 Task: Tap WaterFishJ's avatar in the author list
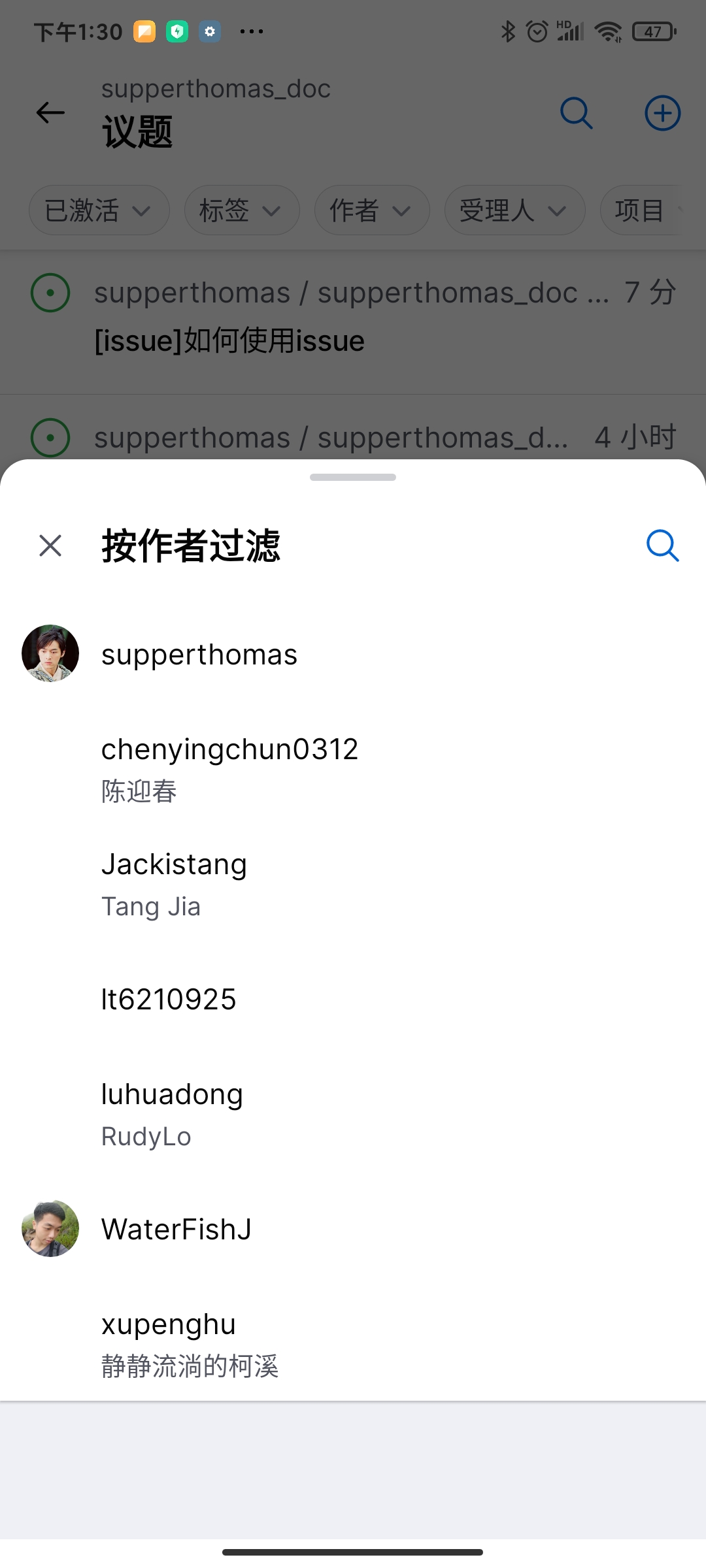(x=50, y=1228)
